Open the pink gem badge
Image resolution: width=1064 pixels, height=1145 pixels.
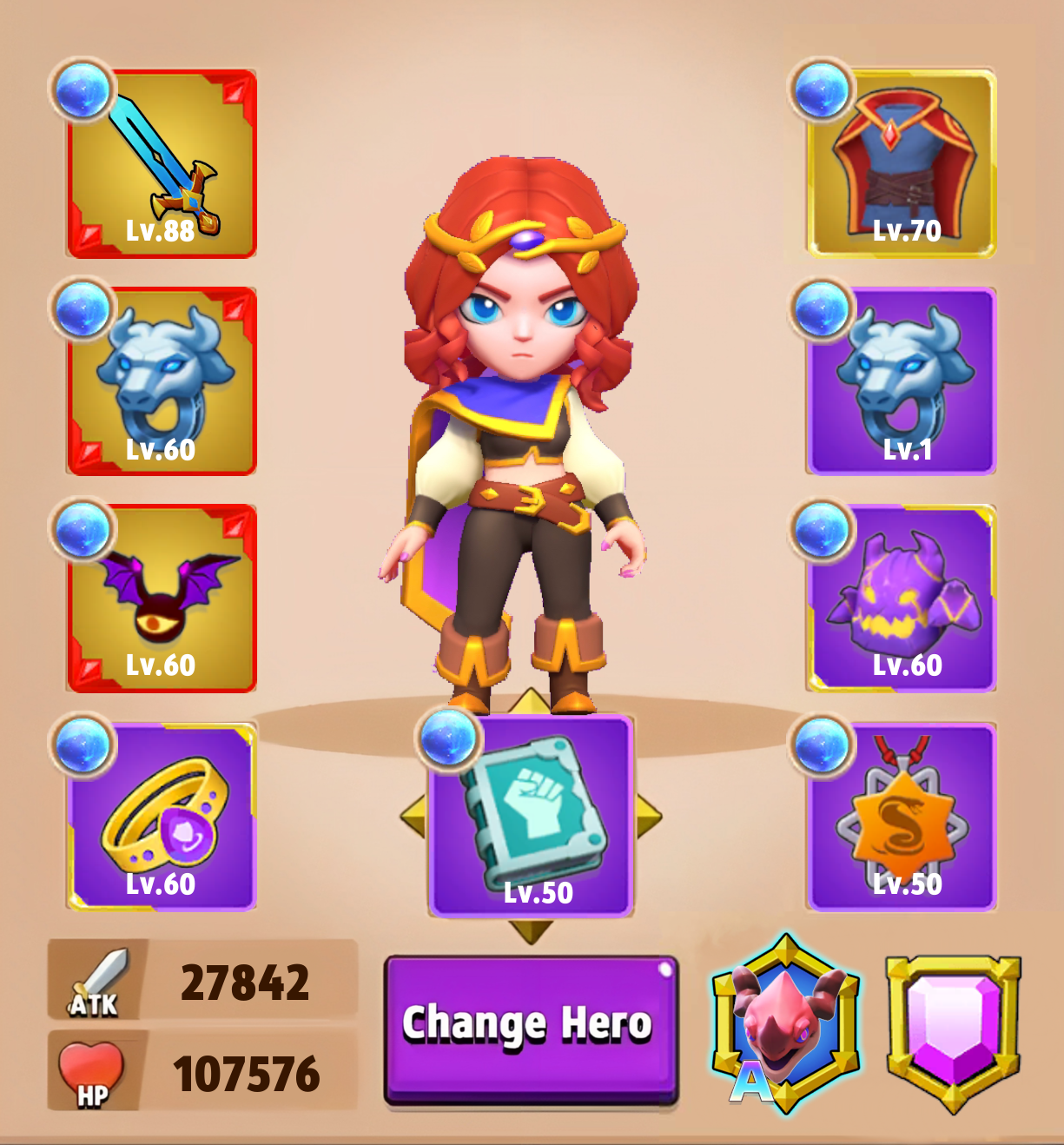click(x=953, y=1029)
